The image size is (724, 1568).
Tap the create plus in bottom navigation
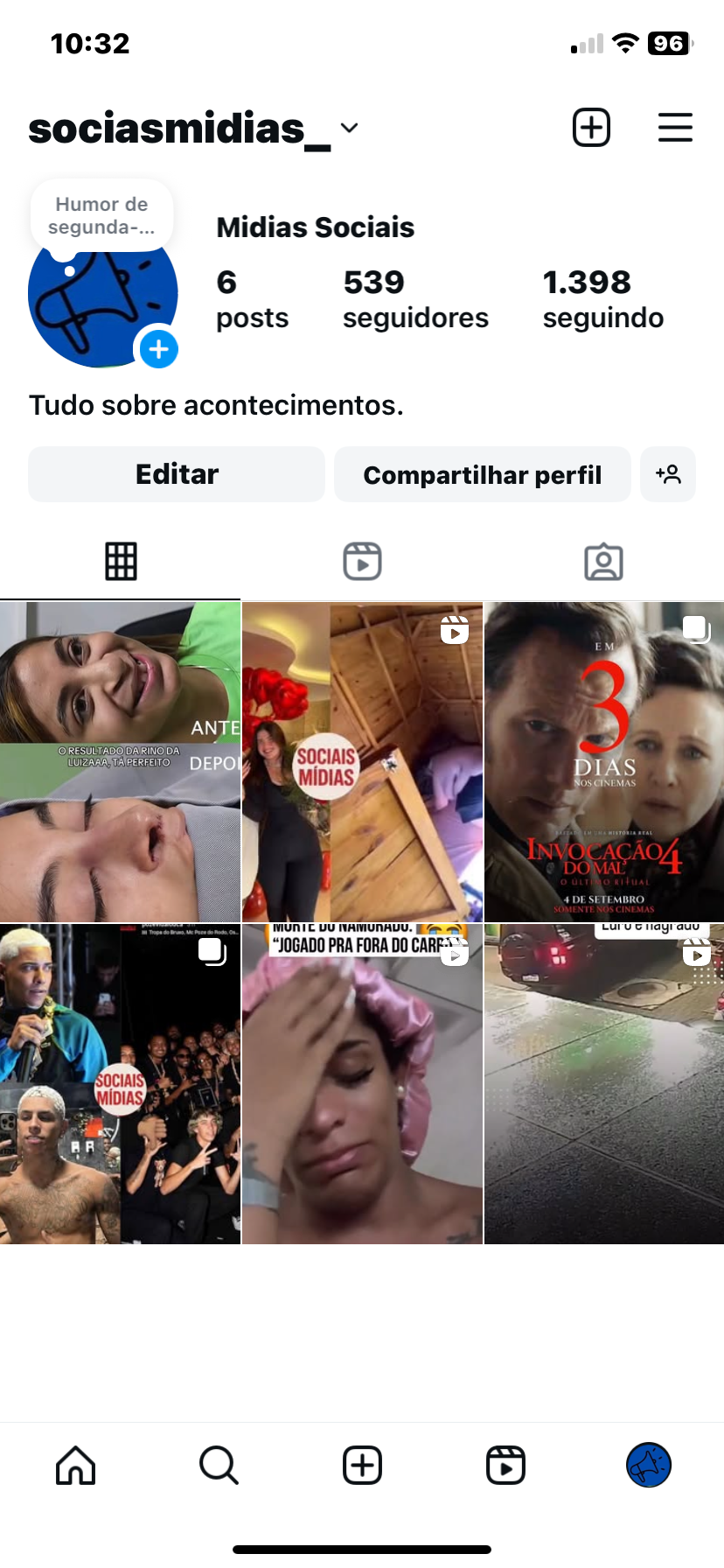tap(362, 1465)
